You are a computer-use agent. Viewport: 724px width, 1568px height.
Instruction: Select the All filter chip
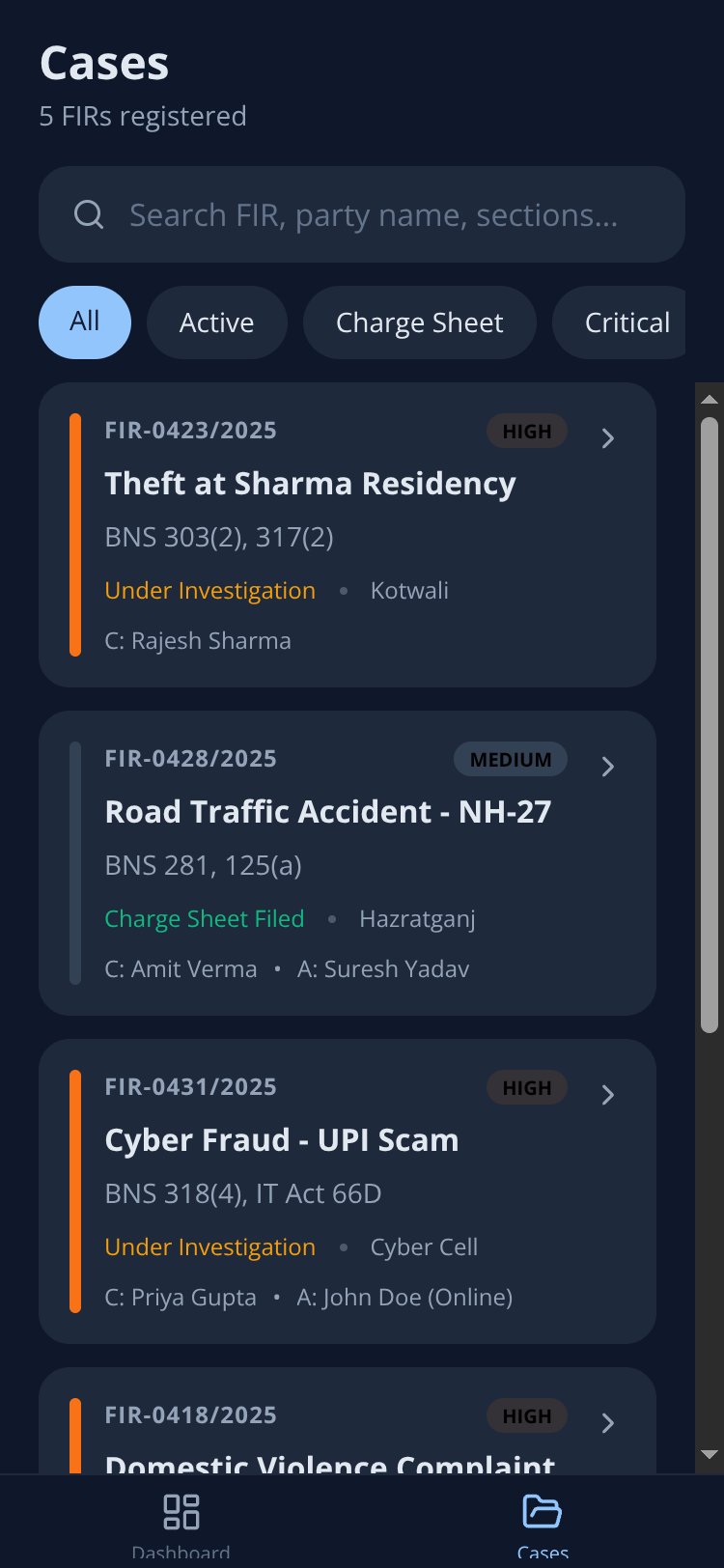85,322
